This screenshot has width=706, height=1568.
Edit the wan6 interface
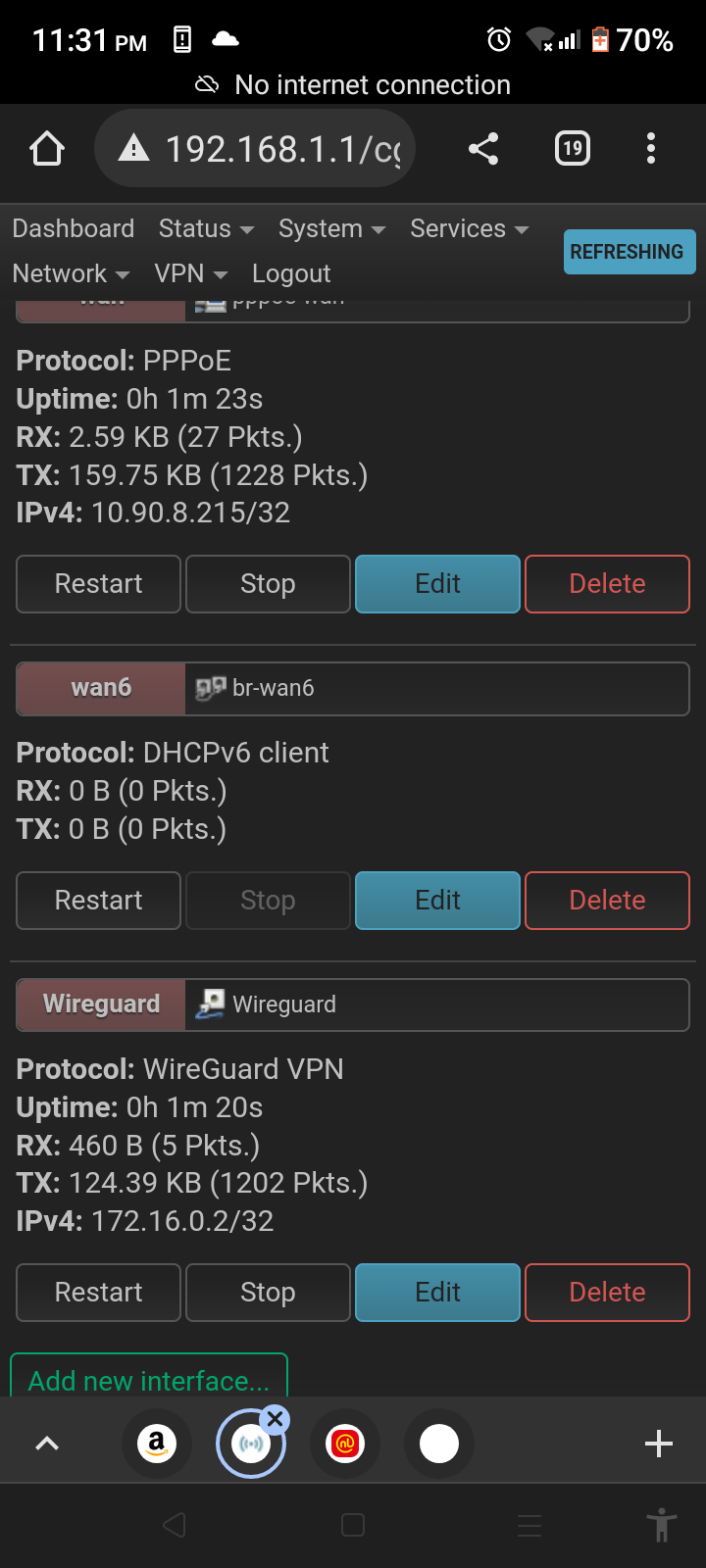437,901
